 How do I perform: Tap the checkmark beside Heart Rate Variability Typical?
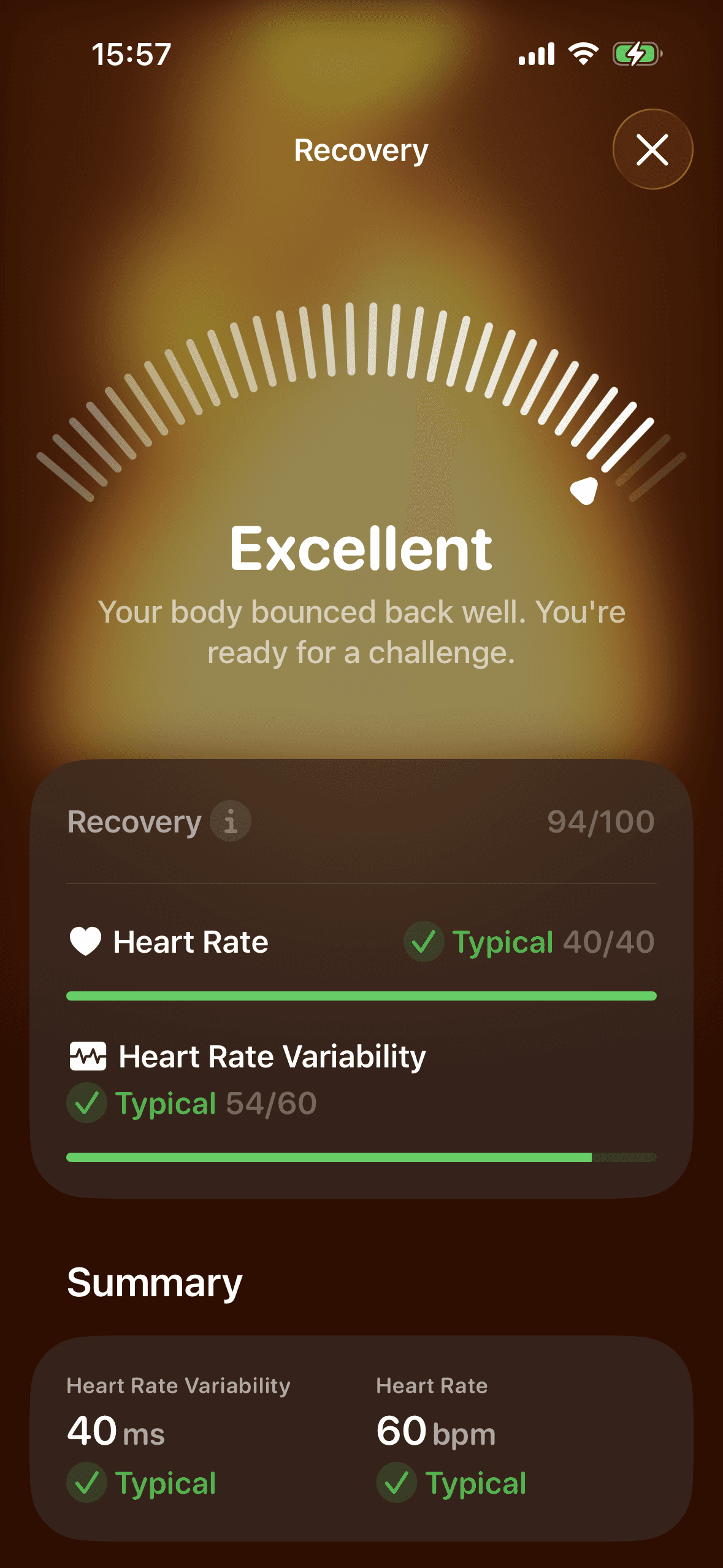click(x=86, y=1102)
